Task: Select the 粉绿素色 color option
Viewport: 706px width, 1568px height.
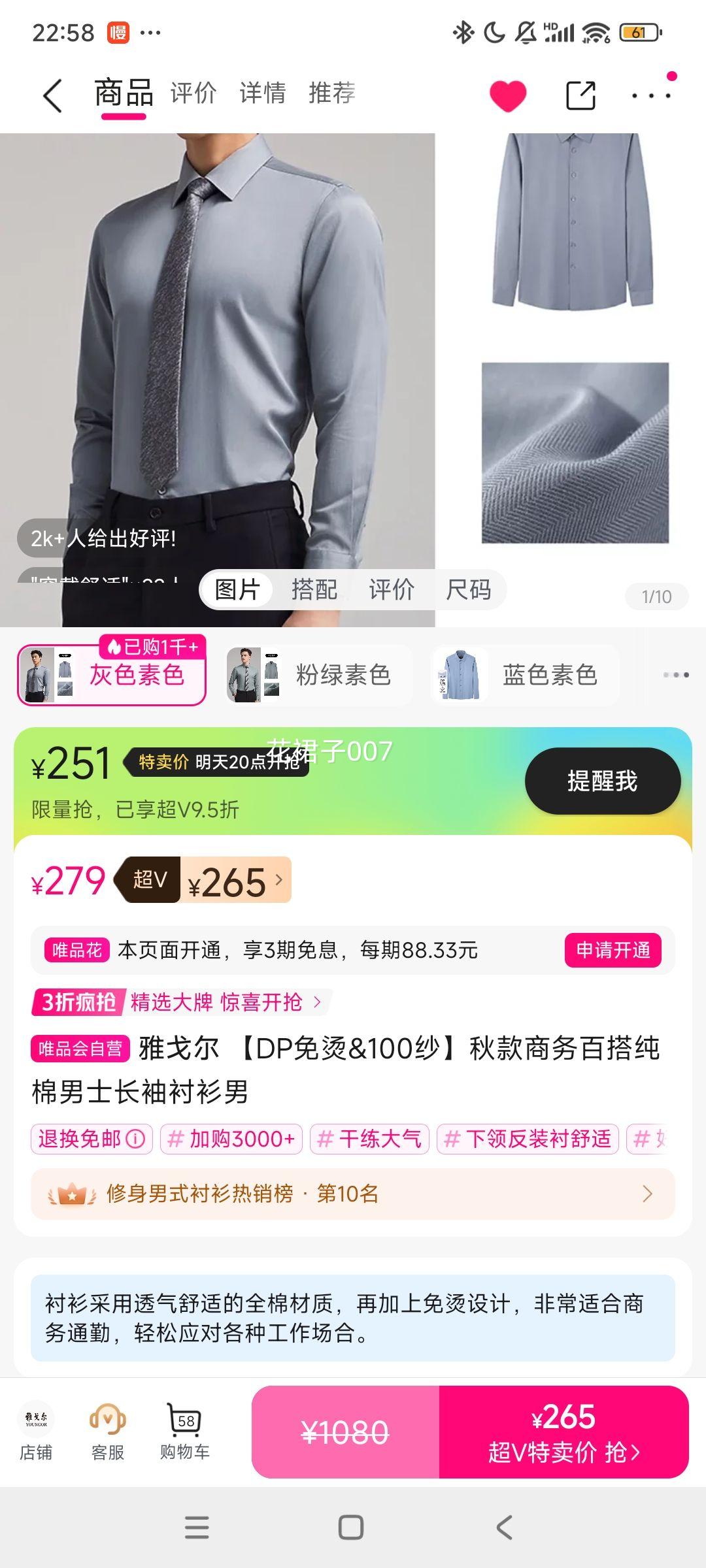Action: pos(319,675)
